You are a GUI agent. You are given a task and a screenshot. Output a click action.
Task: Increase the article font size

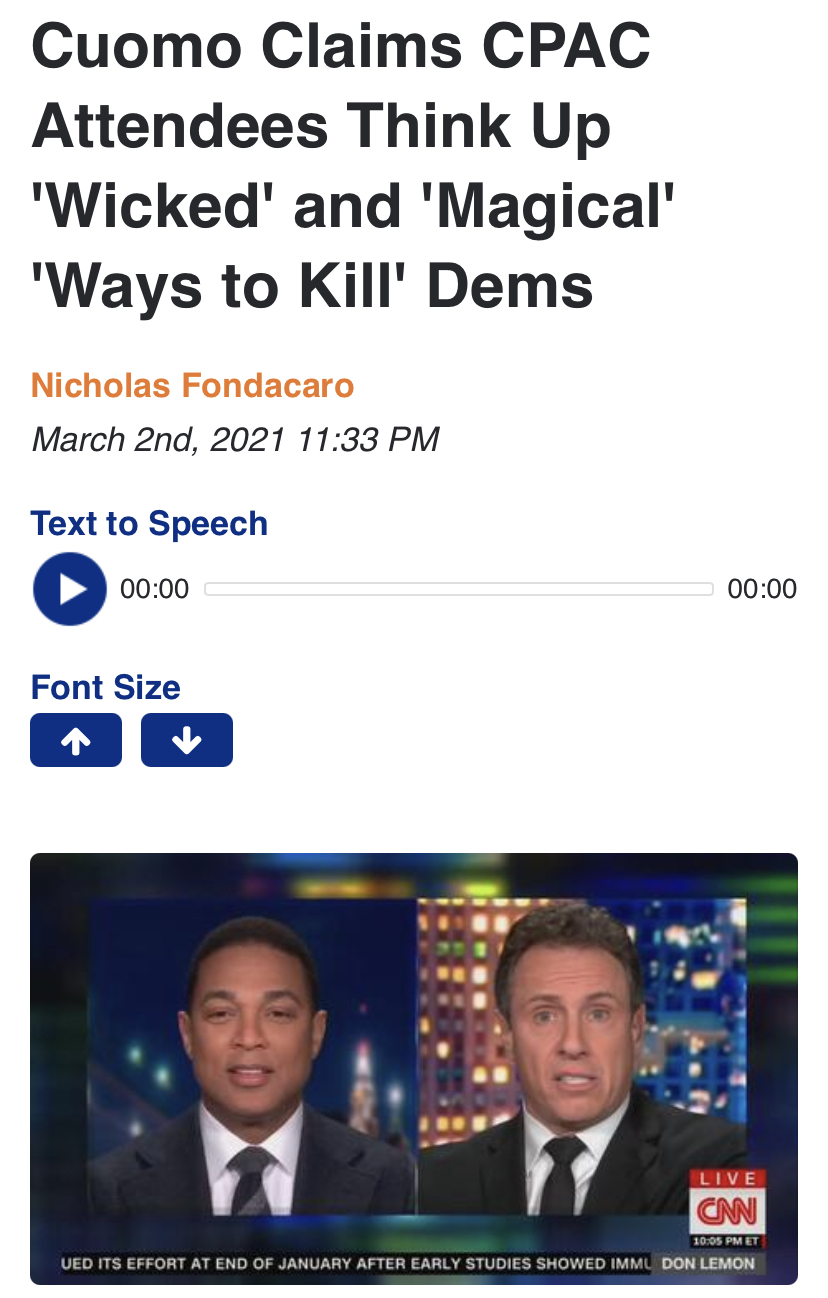(76, 740)
